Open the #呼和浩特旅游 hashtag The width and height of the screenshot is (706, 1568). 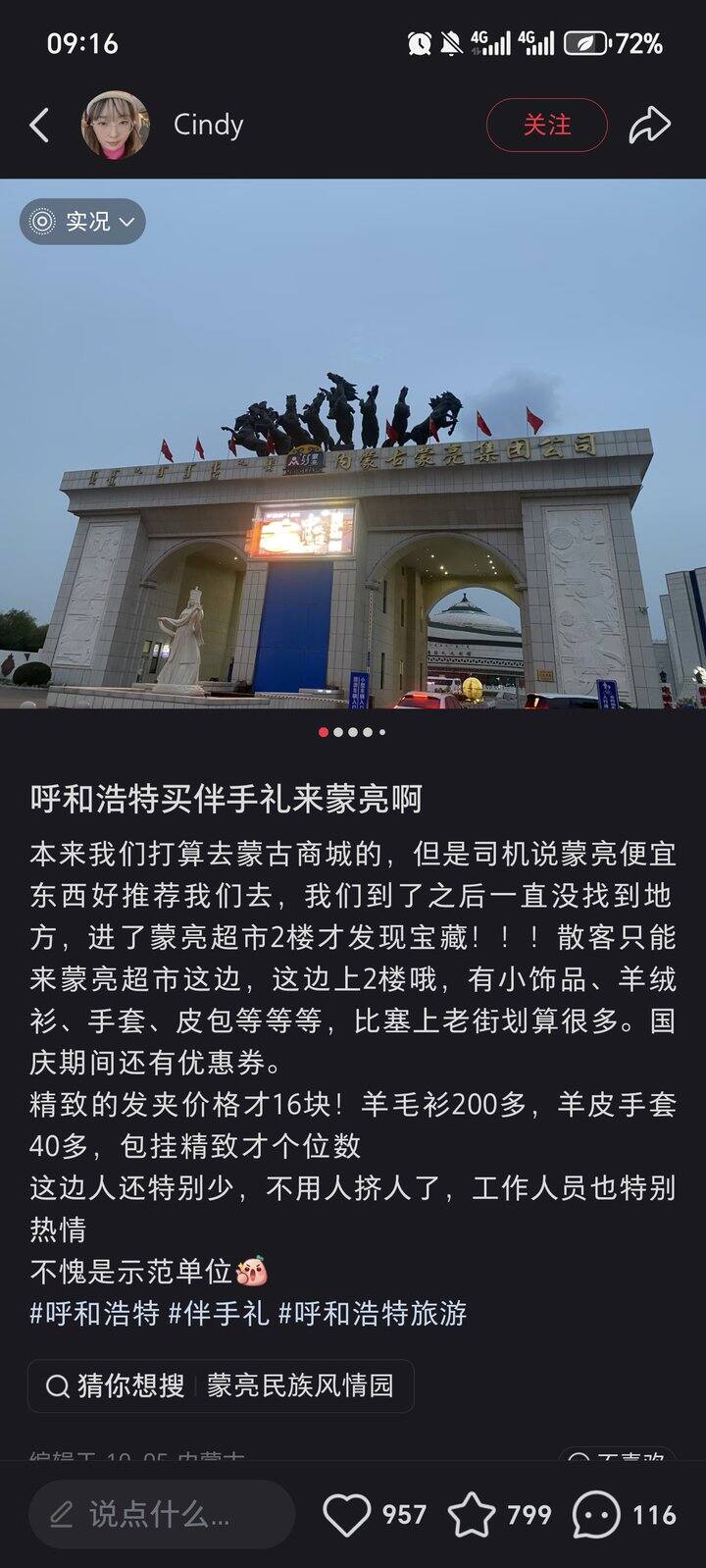point(373,1313)
